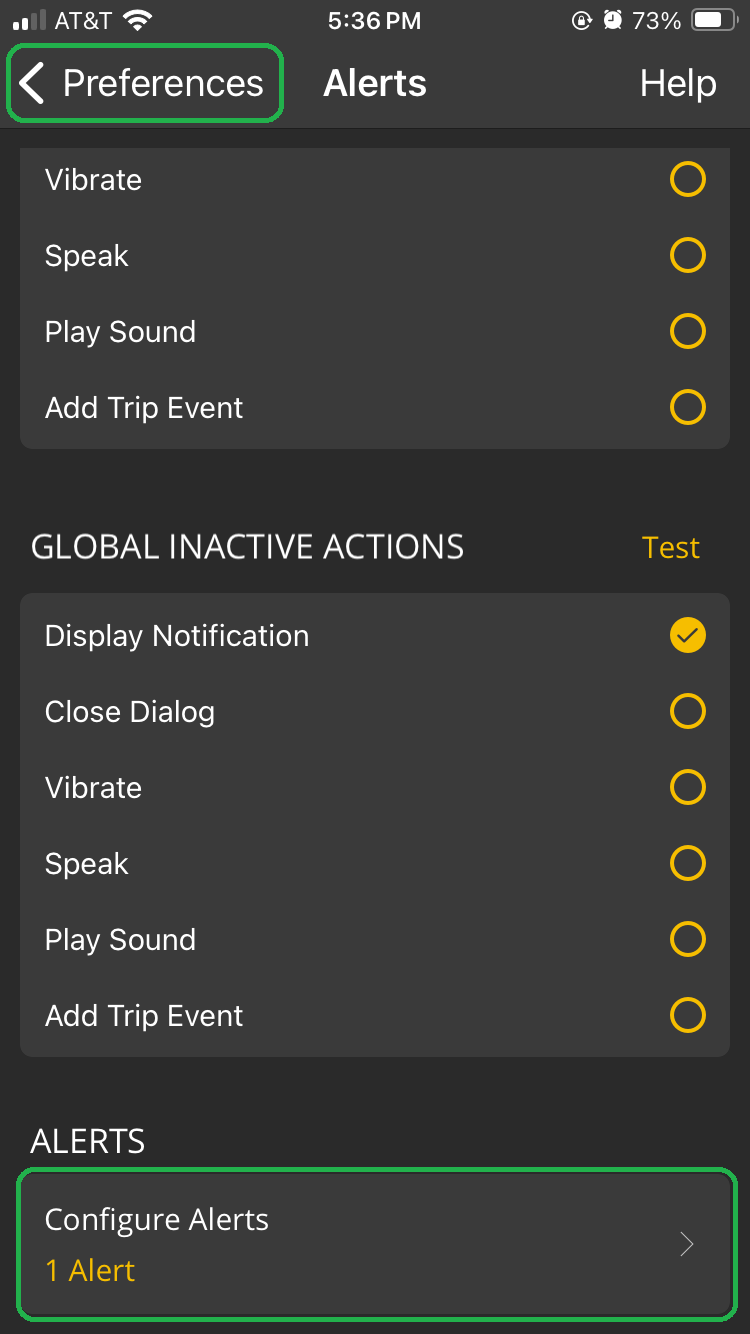This screenshot has width=750, height=1334.
Task: Return to the Preferences screen
Action: 145,83
